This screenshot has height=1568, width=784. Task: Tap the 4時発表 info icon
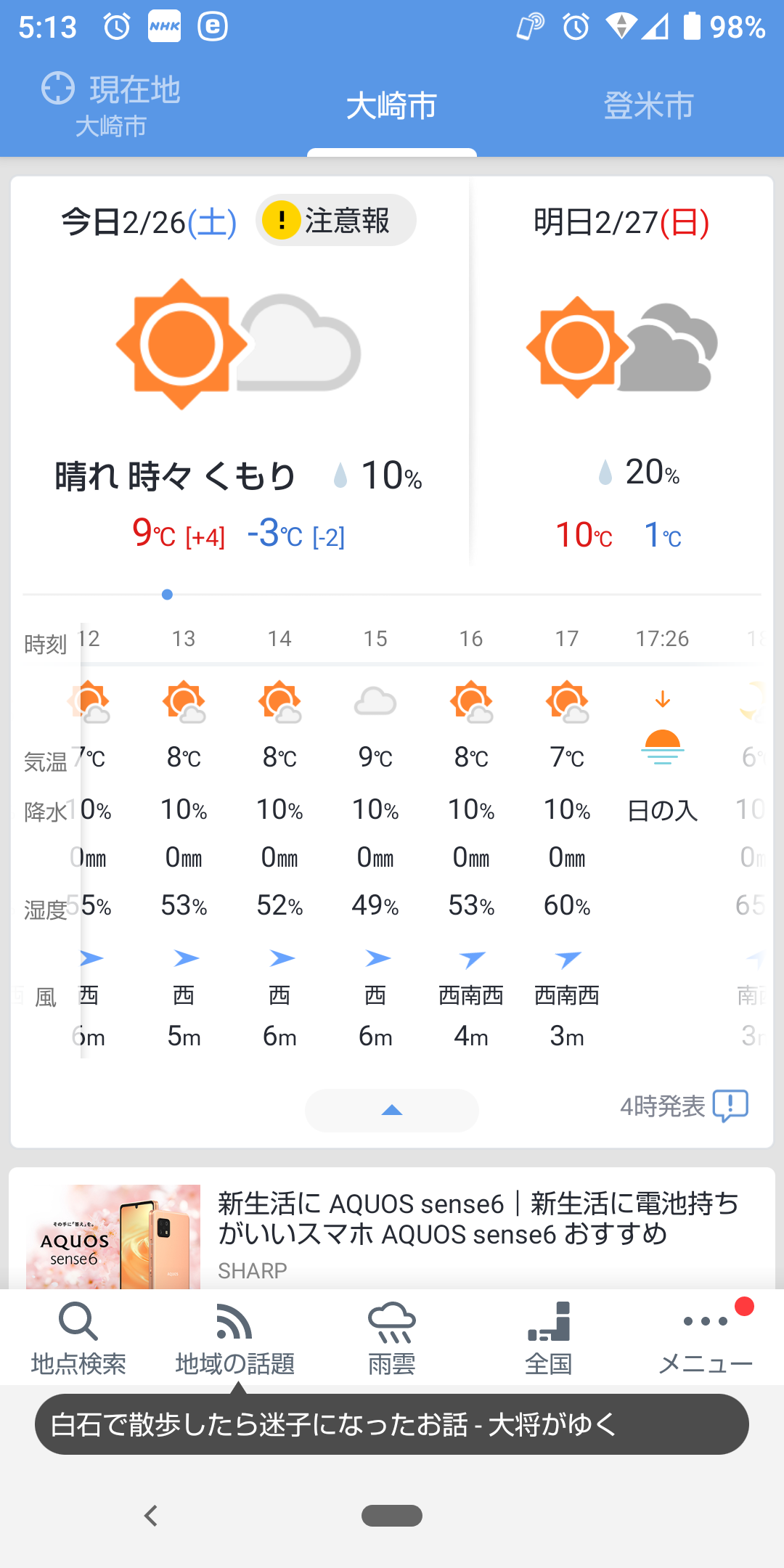pyautogui.click(x=730, y=1106)
